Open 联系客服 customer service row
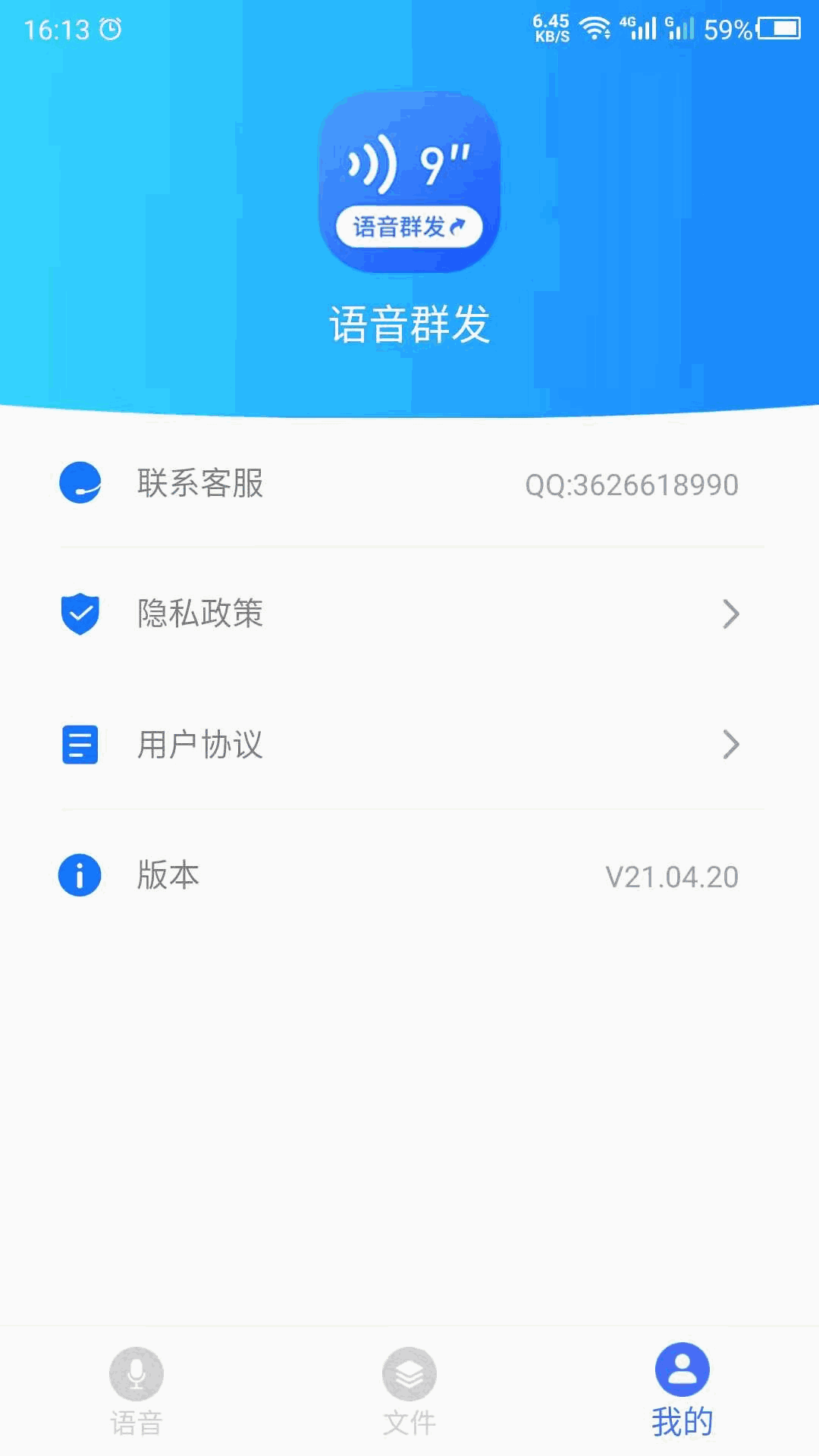 pyautogui.click(x=409, y=483)
